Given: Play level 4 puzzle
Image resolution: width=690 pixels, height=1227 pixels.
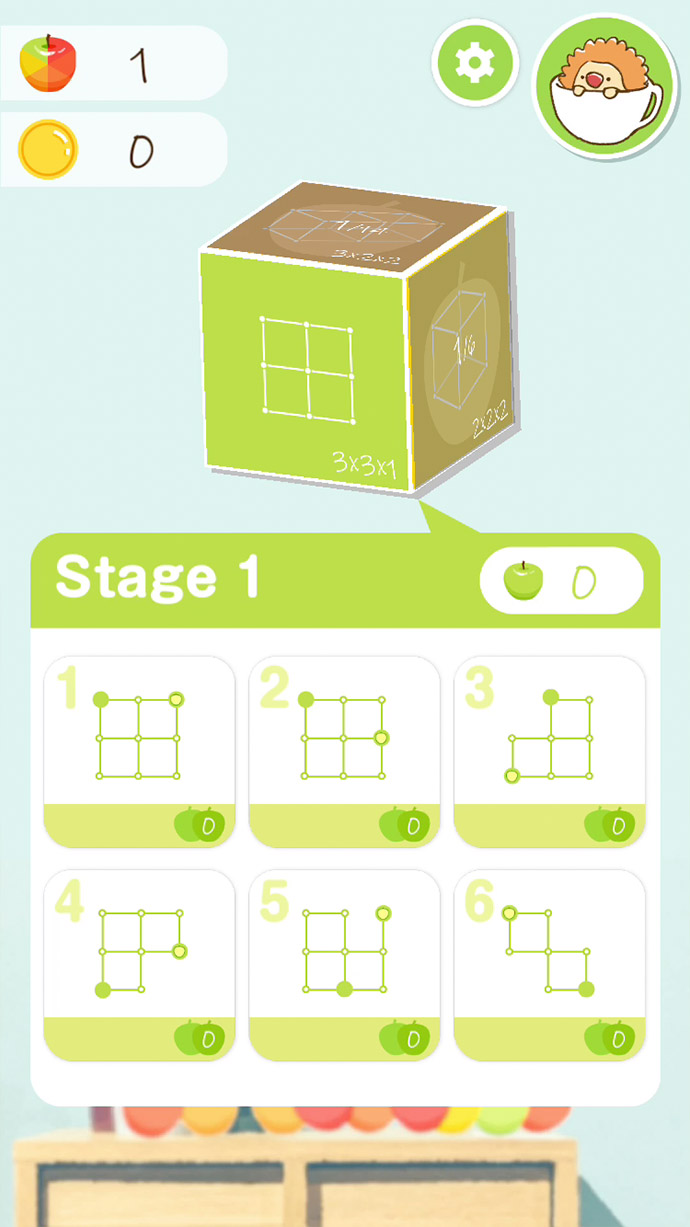Looking at the screenshot, I should (139, 964).
